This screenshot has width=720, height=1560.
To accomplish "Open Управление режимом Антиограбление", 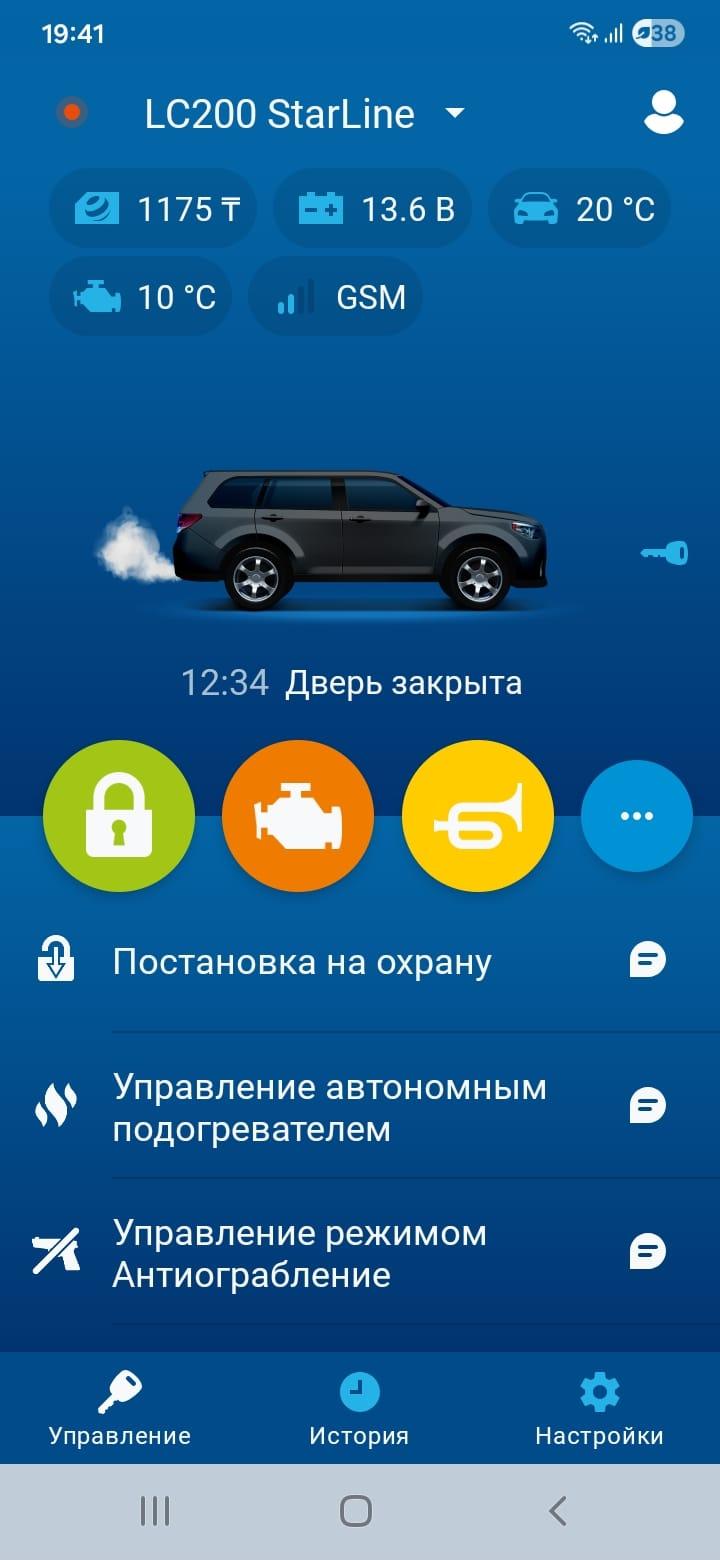I will tap(300, 1253).
